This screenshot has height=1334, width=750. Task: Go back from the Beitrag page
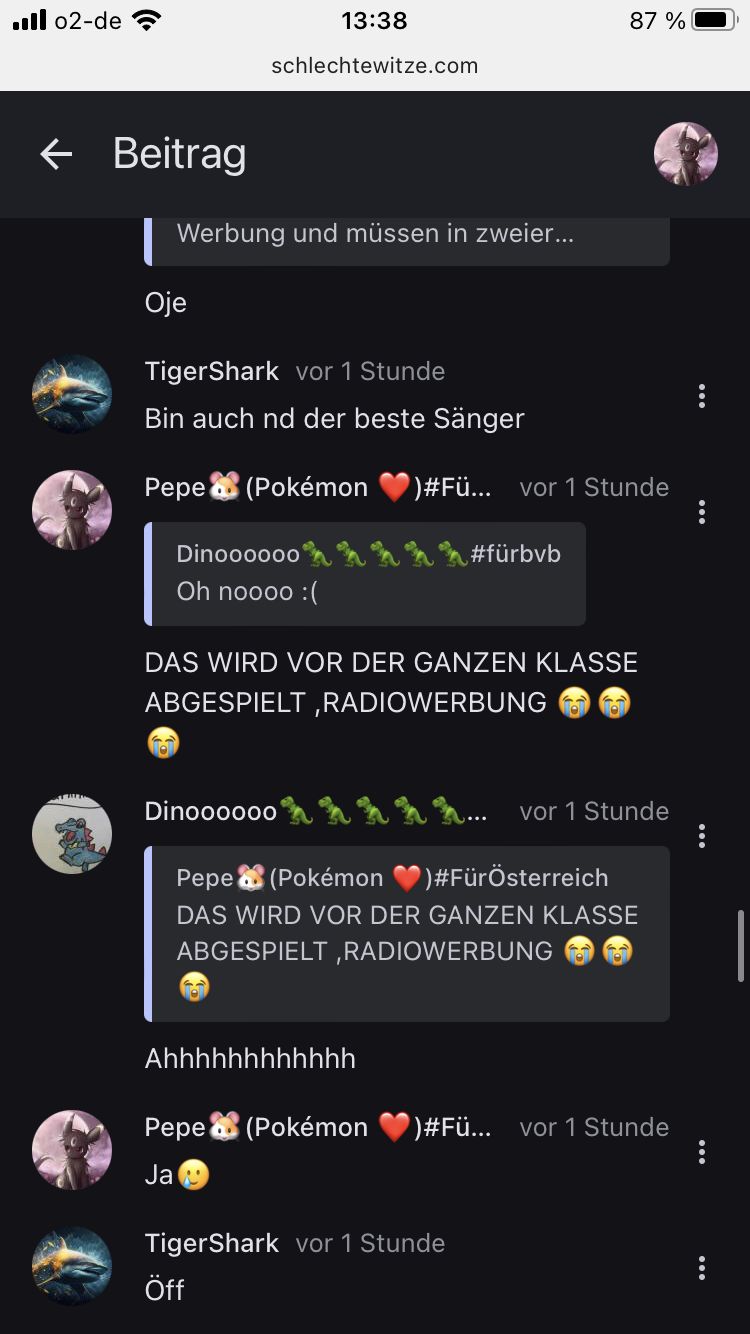[56, 154]
